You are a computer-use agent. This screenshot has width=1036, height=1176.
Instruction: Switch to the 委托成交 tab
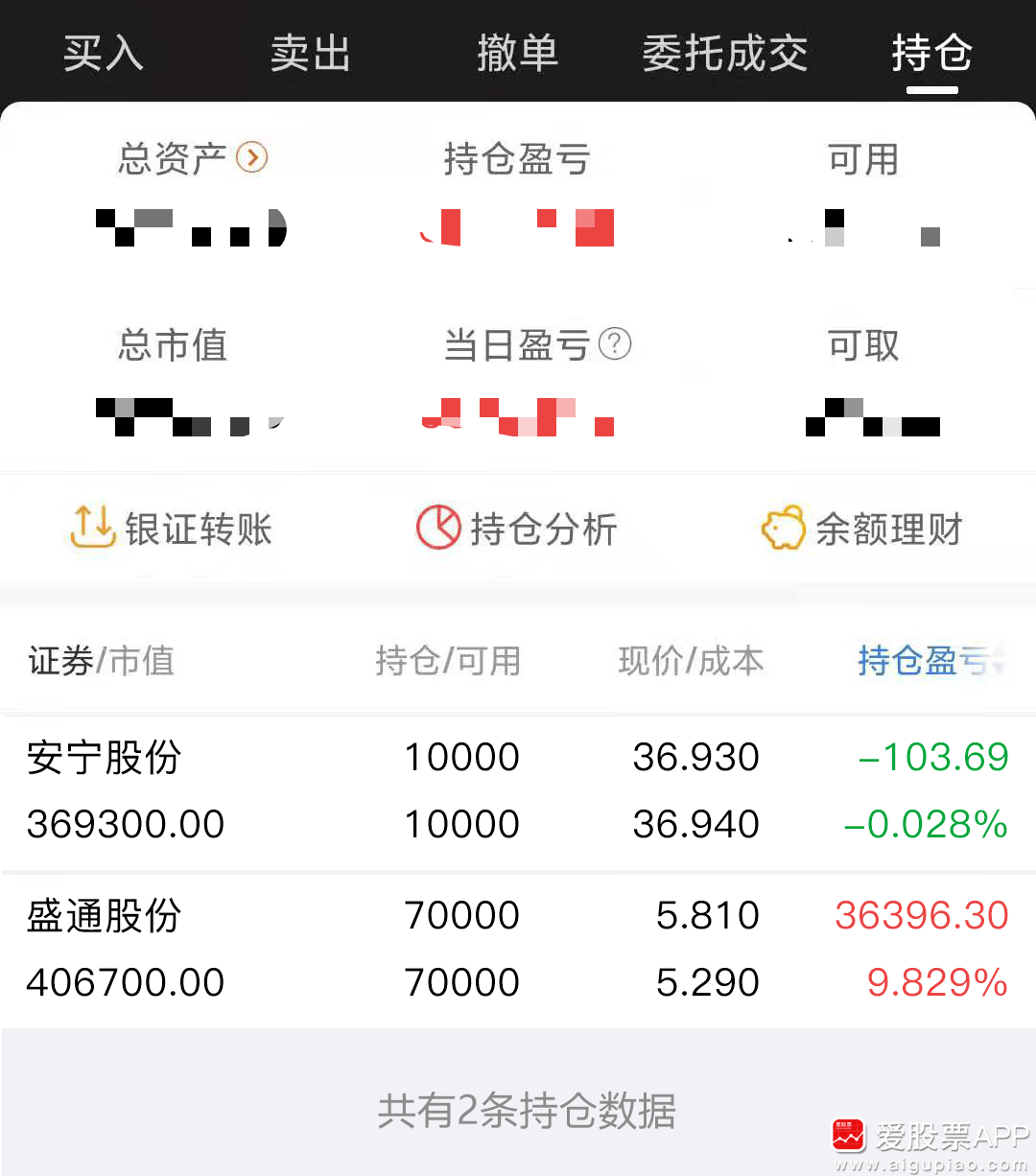pos(725,55)
